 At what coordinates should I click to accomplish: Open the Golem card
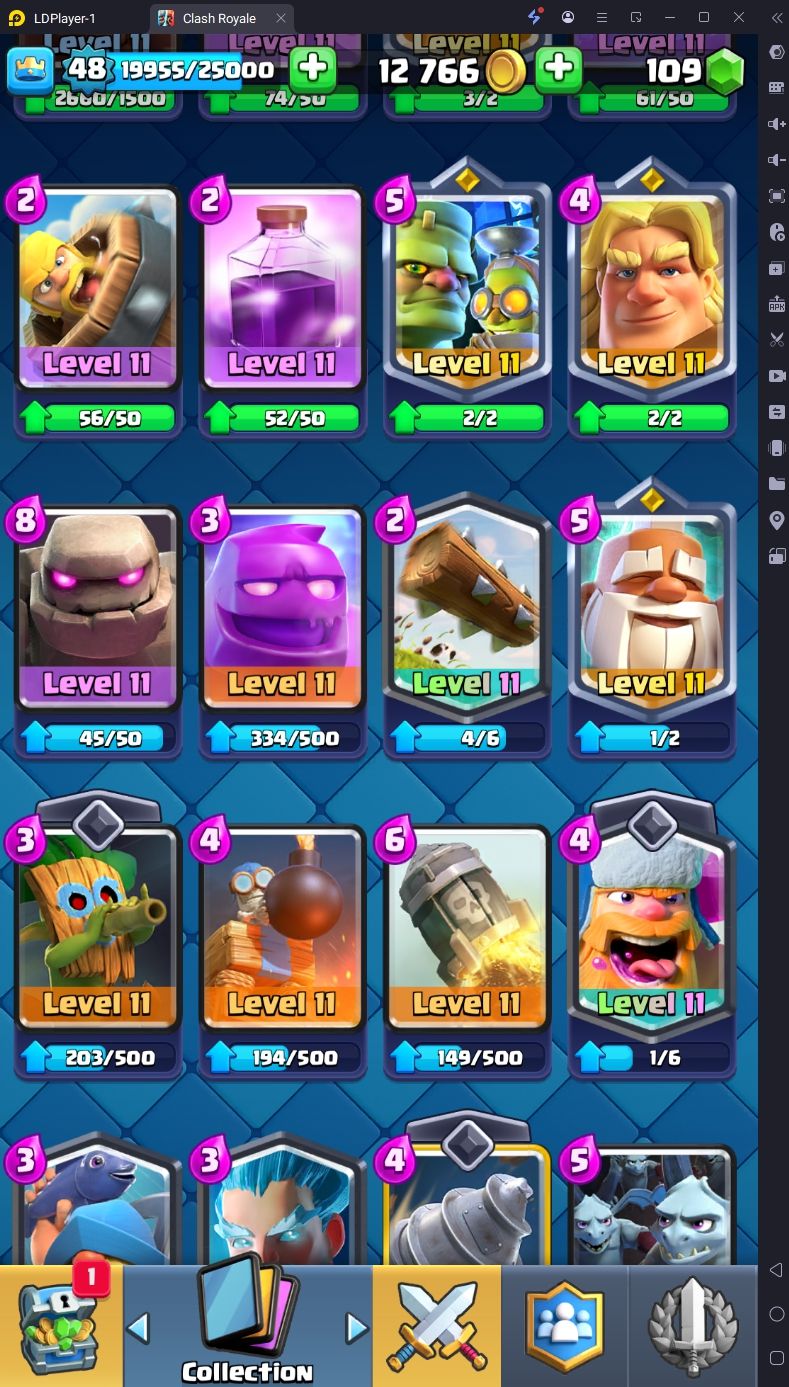97,610
